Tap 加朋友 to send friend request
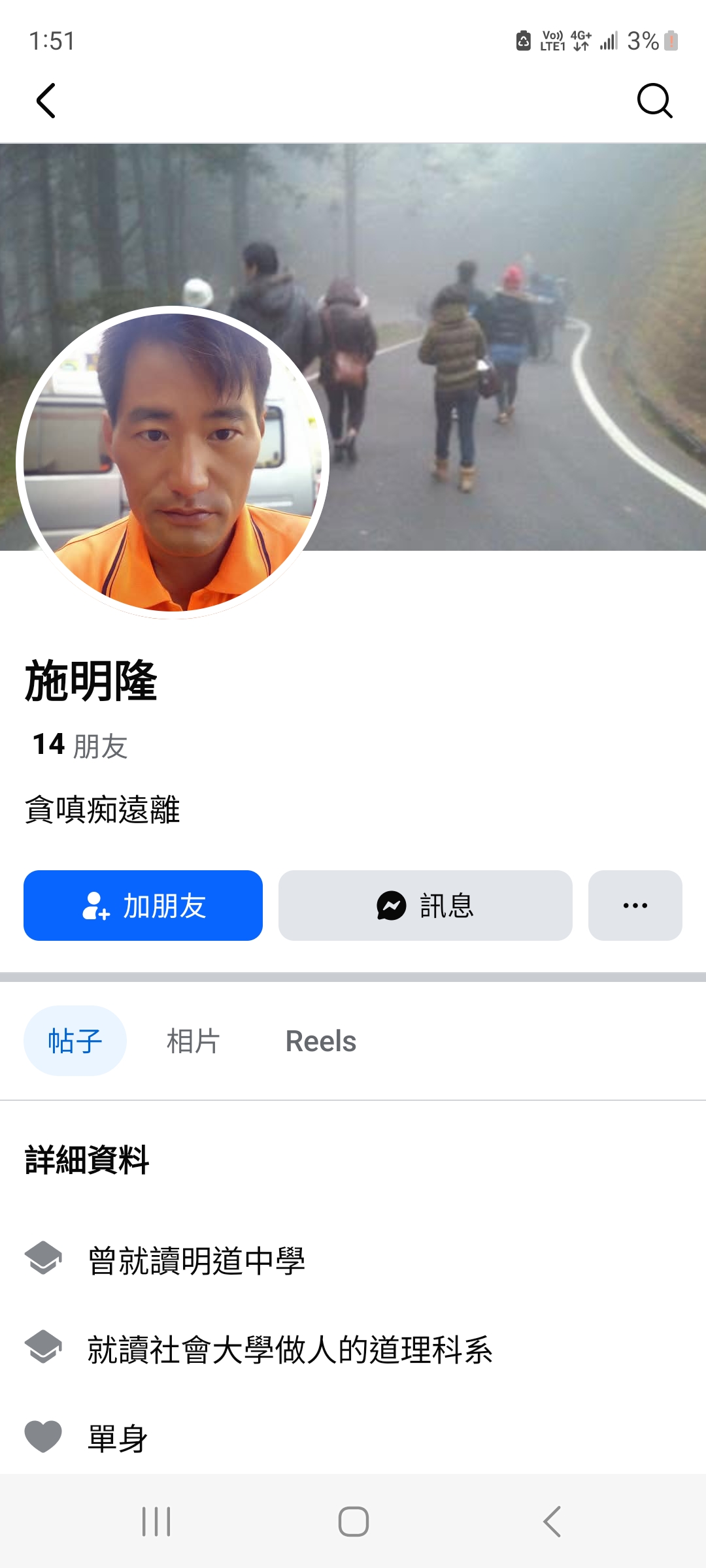 pos(143,906)
